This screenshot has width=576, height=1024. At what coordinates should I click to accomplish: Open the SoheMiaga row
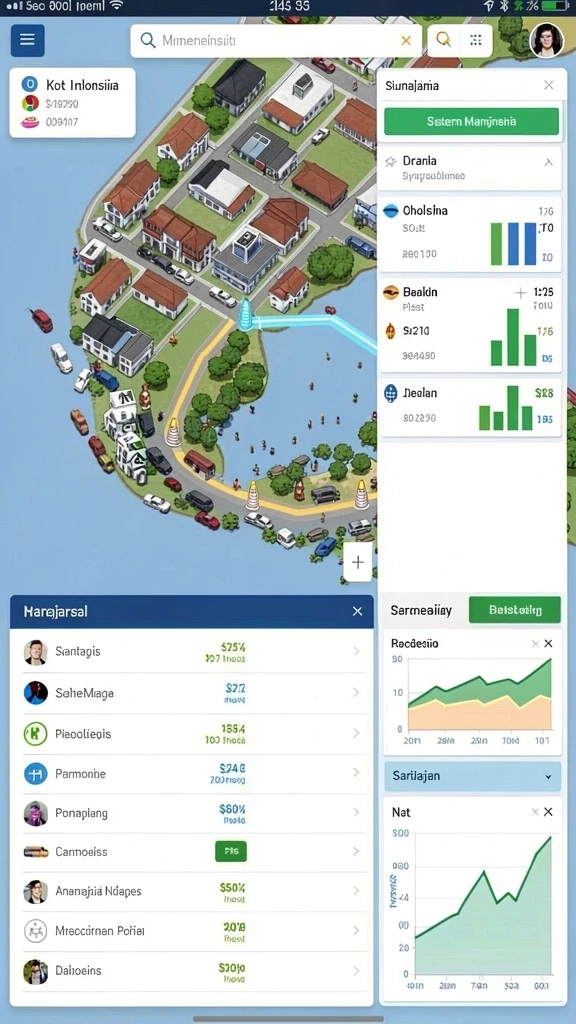point(191,693)
